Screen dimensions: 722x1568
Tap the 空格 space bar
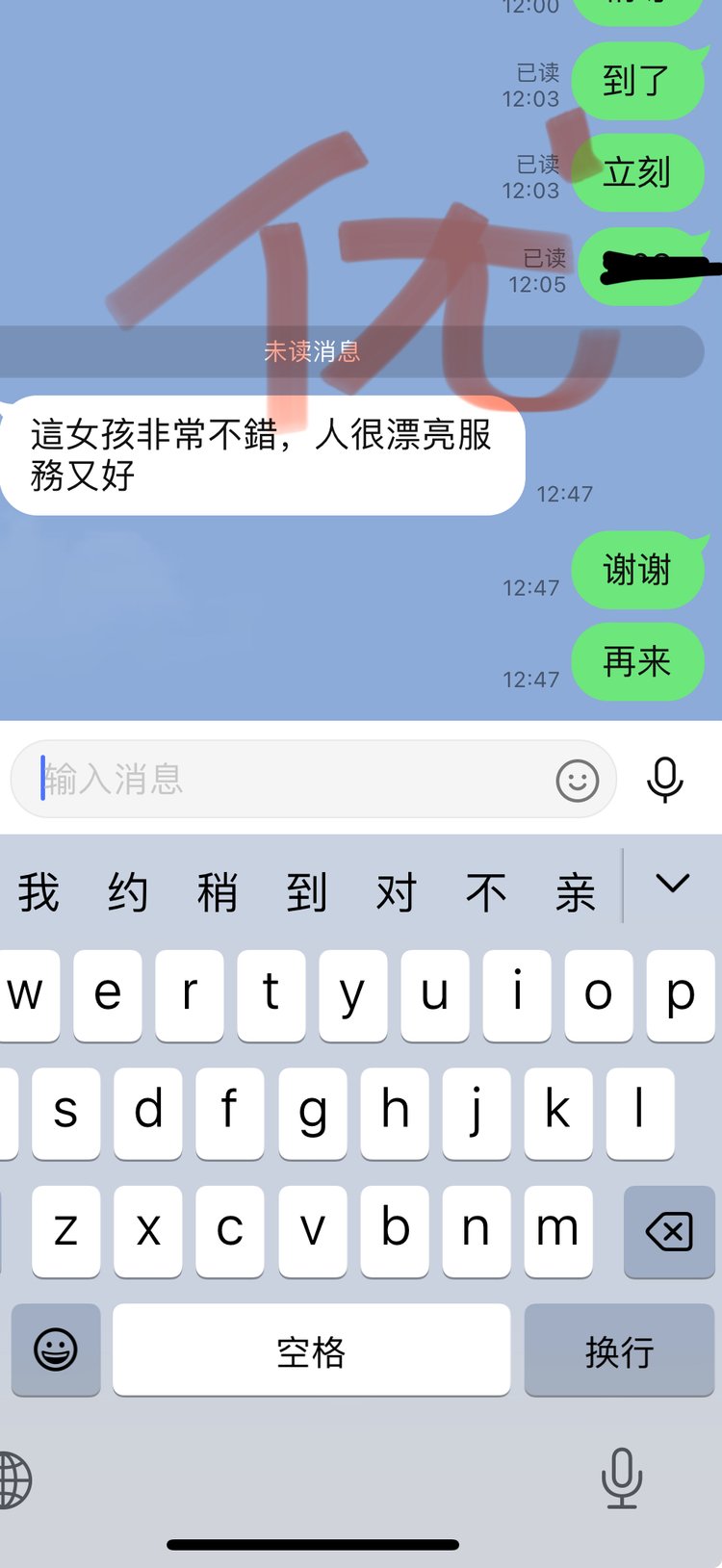point(311,1350)
